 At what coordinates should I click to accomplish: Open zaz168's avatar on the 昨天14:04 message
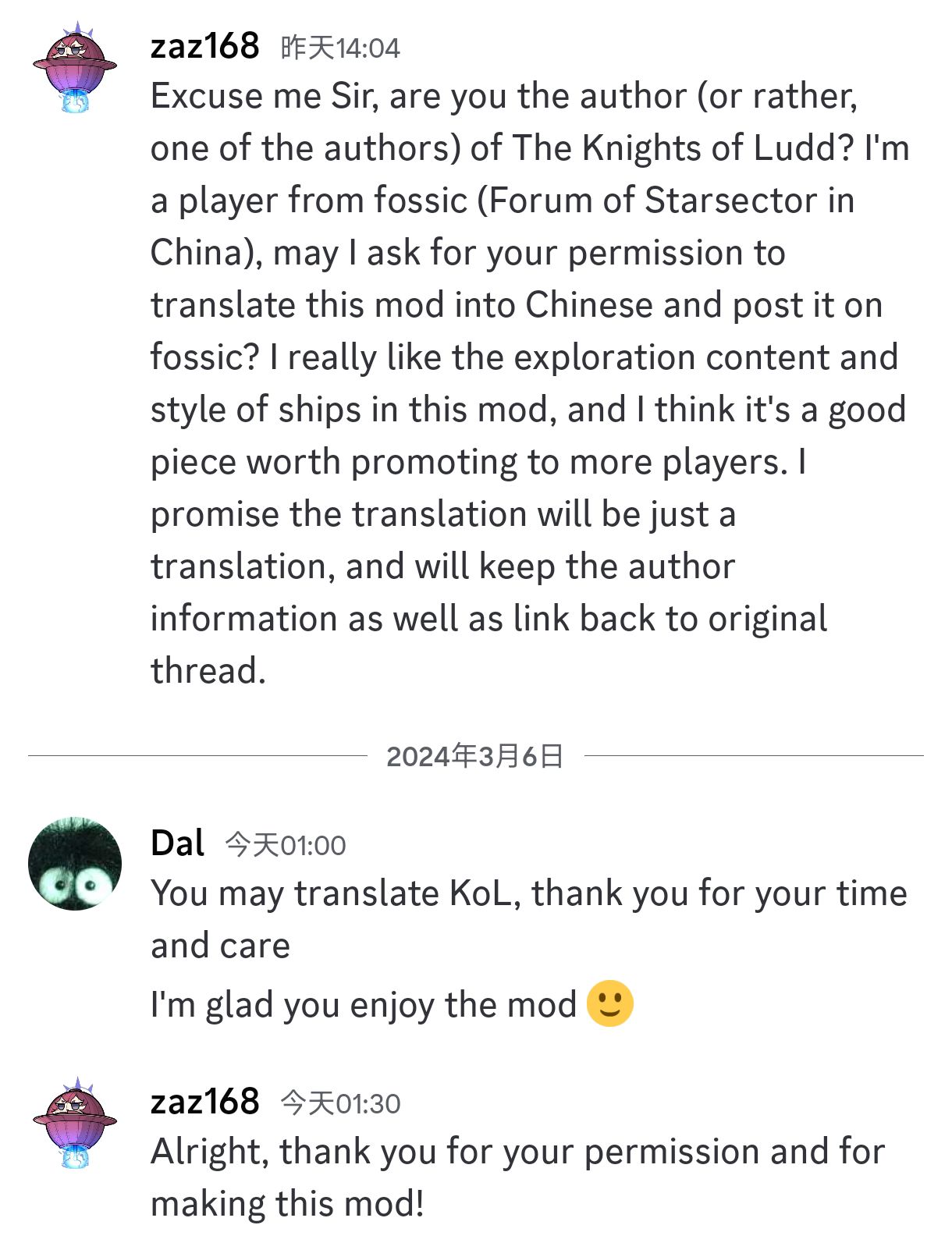coord(75,68)
